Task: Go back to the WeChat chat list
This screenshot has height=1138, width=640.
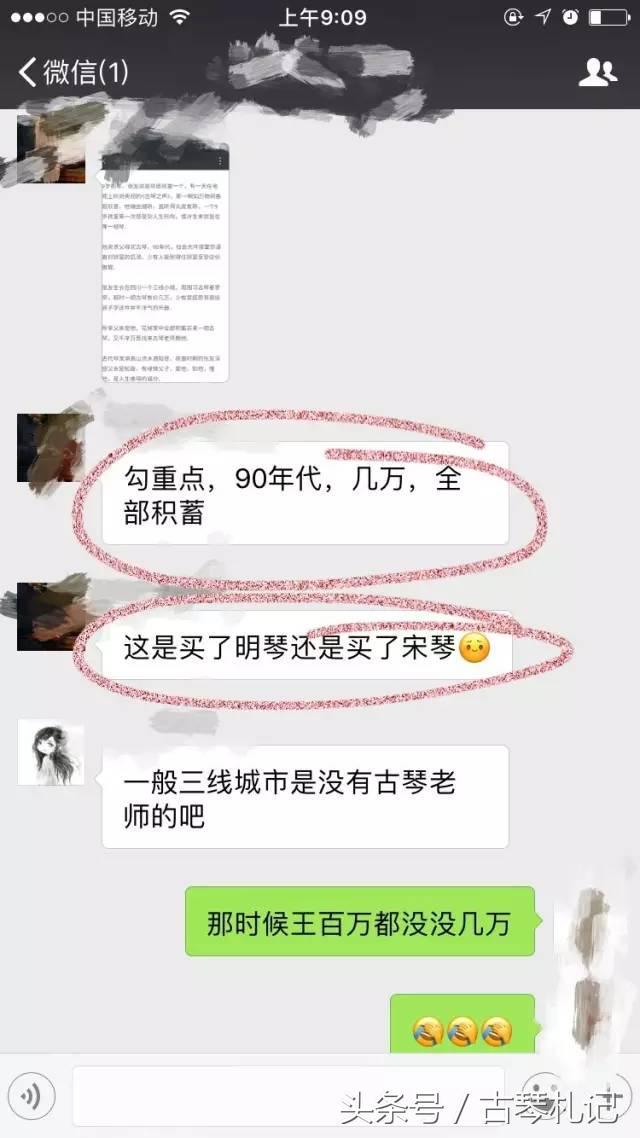Action: coord(70,72)
